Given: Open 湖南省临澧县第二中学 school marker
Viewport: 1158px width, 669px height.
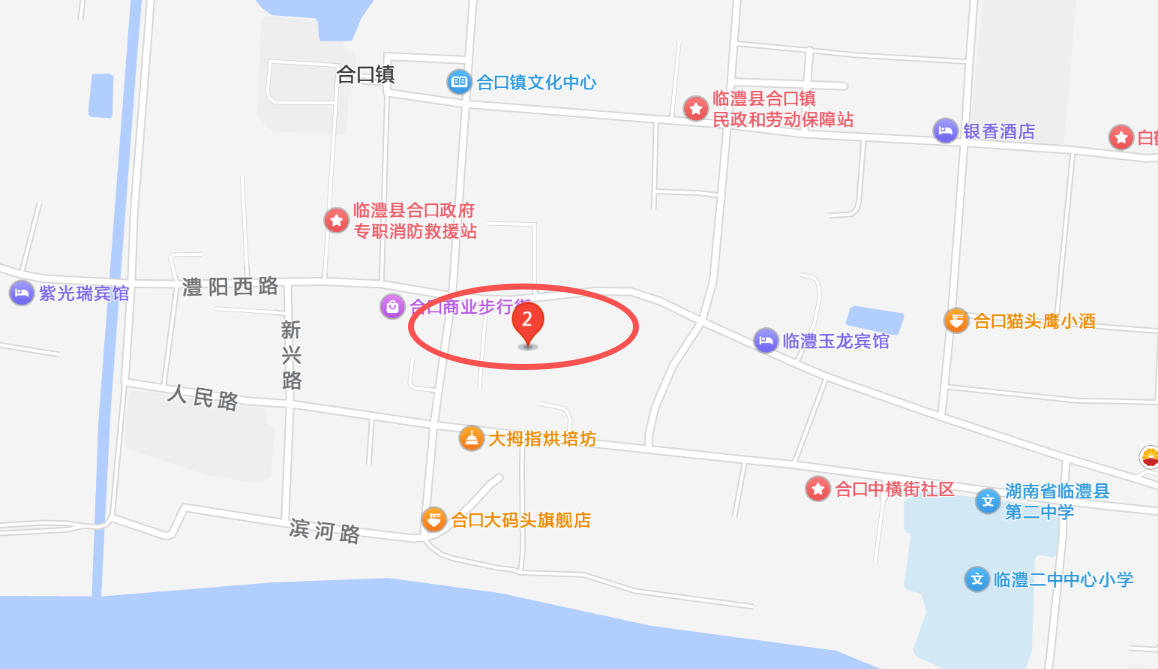Looking at the screenshot, I should (x=988, y=501).
